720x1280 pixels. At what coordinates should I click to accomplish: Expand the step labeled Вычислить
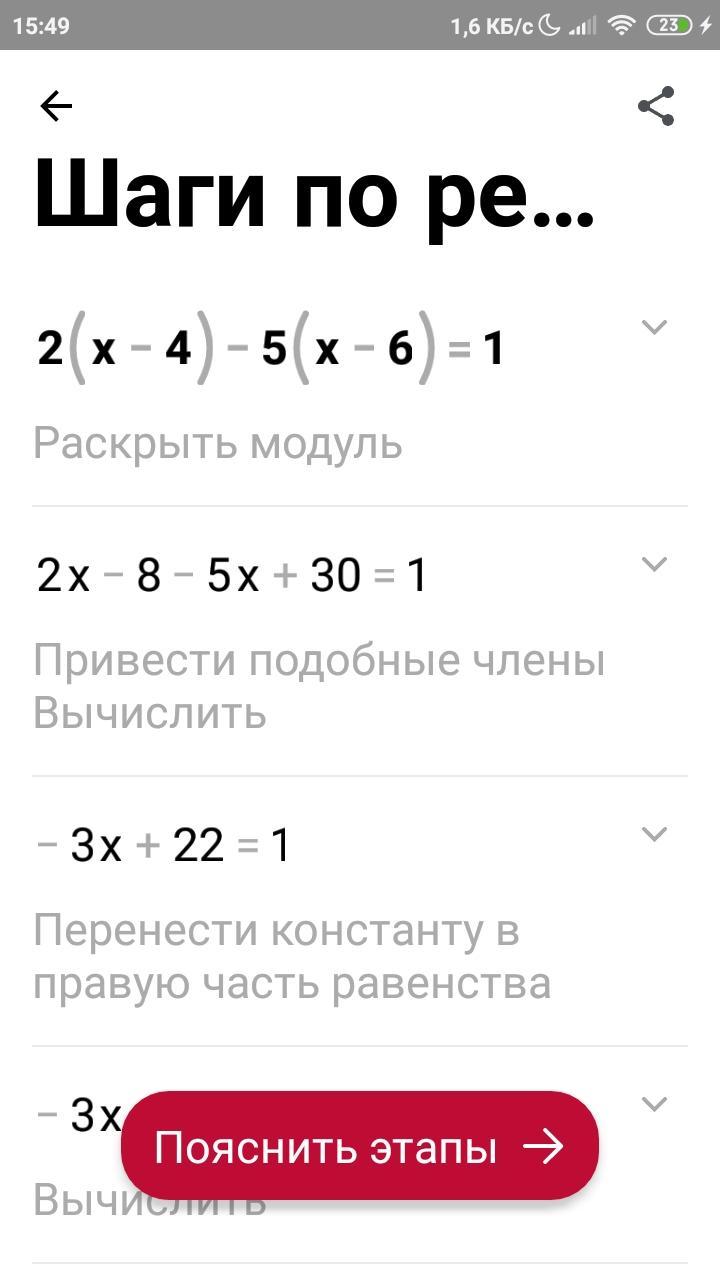tap(654, 1104)
